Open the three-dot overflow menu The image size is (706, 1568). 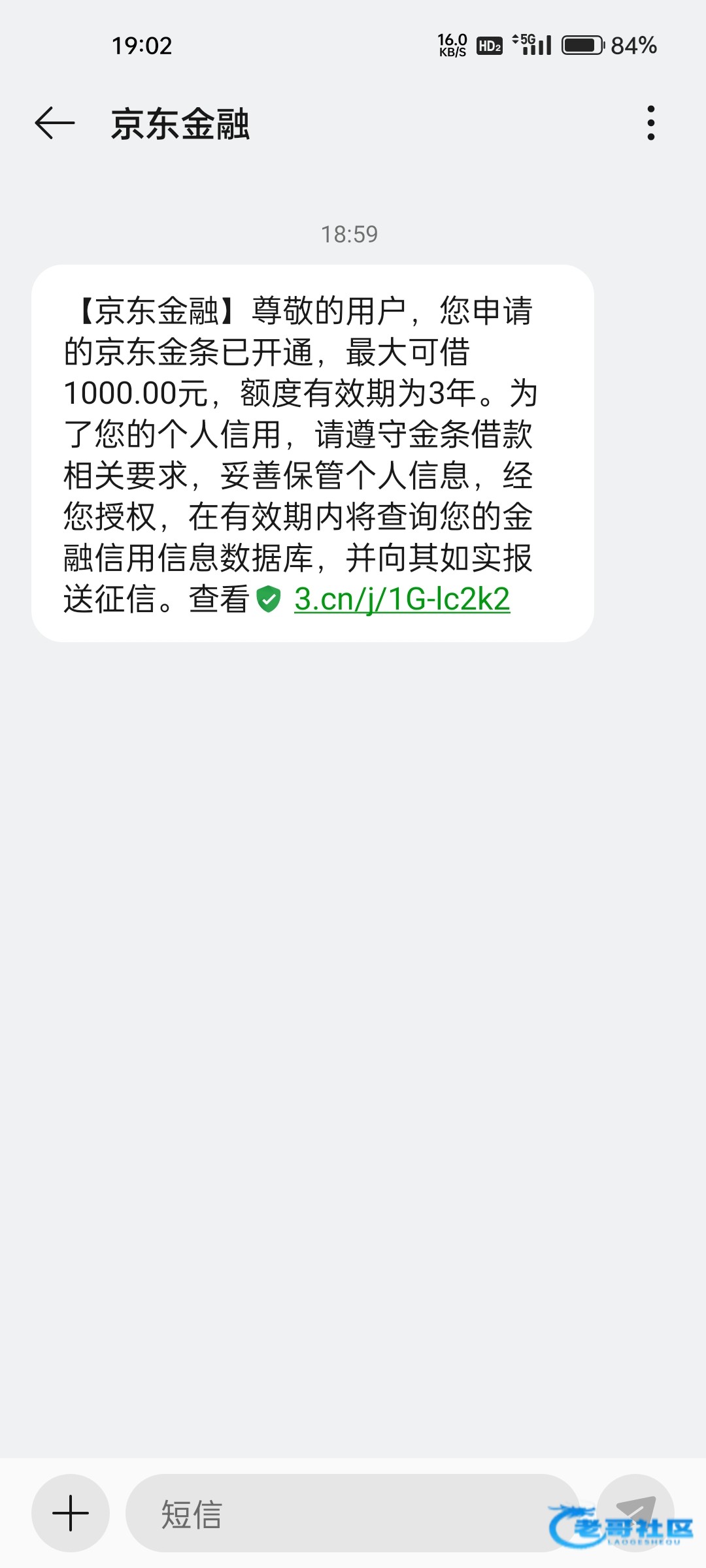[x=650, y=123]
